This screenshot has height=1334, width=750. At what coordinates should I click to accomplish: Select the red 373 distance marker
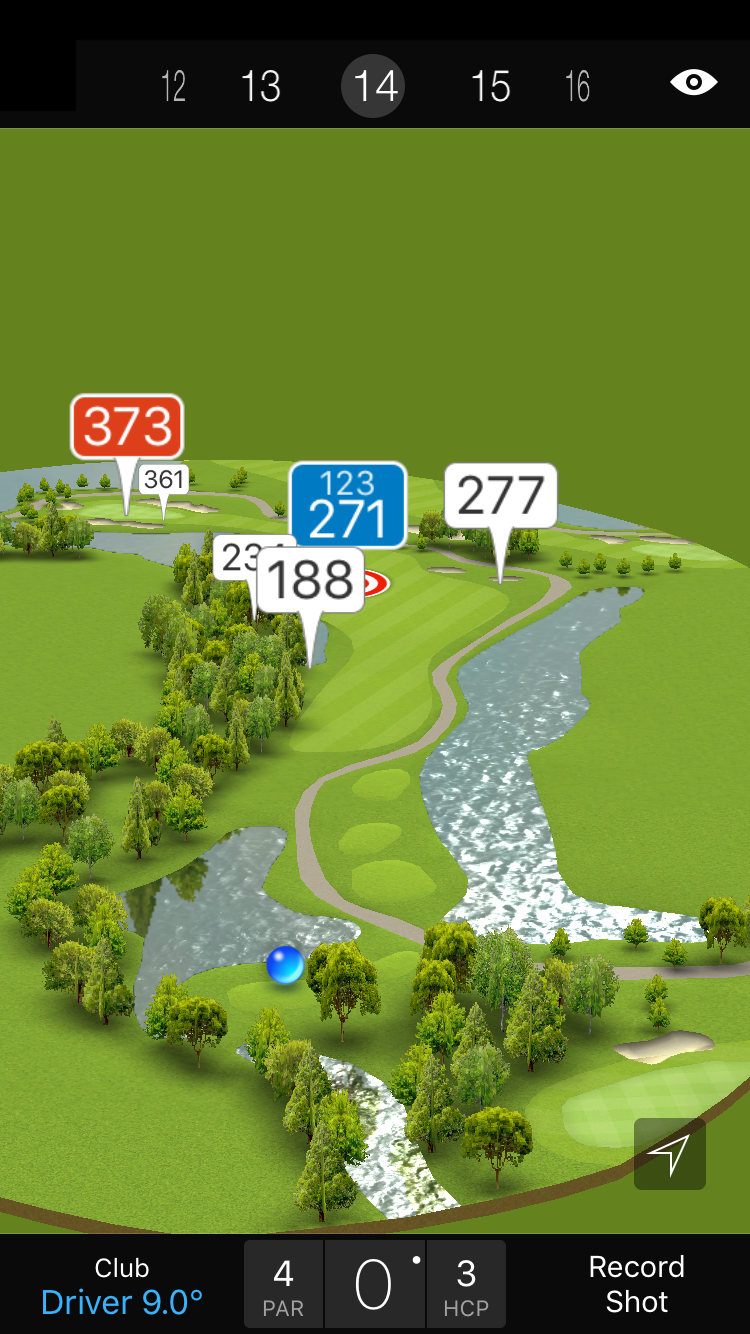[x=127, y=427]
